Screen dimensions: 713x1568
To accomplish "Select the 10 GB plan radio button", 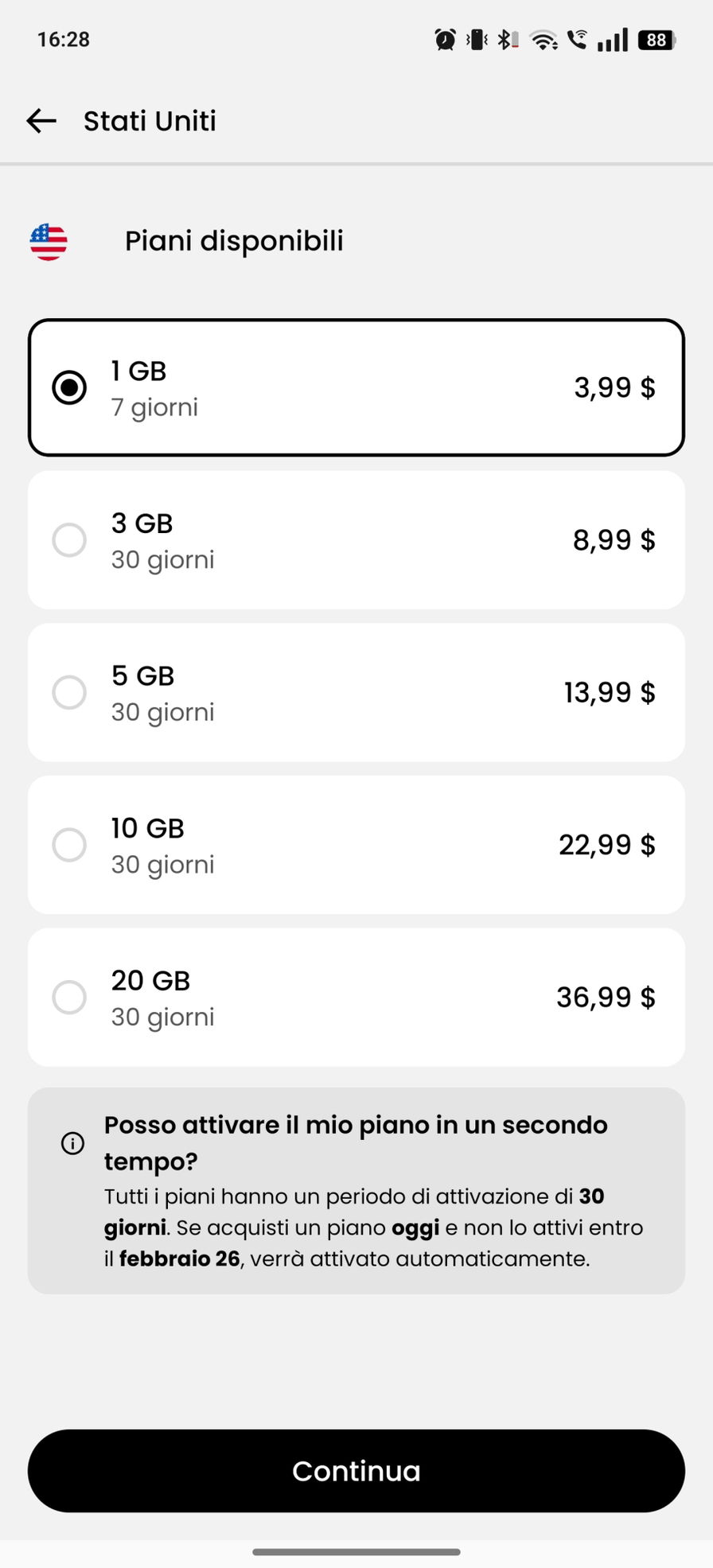I will click(x=69, y=845).
